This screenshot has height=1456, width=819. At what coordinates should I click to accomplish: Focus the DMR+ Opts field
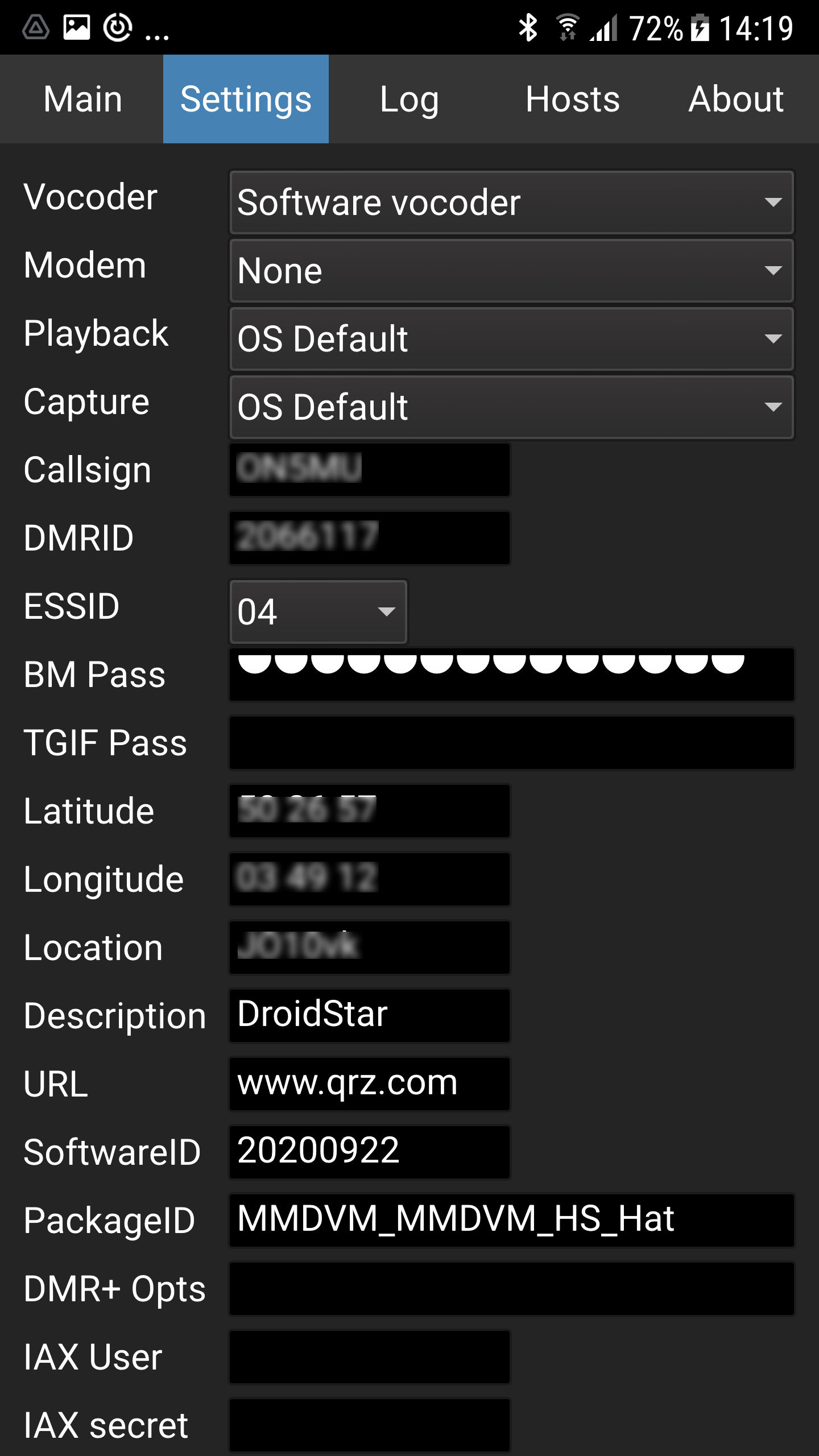[511, 1289]
